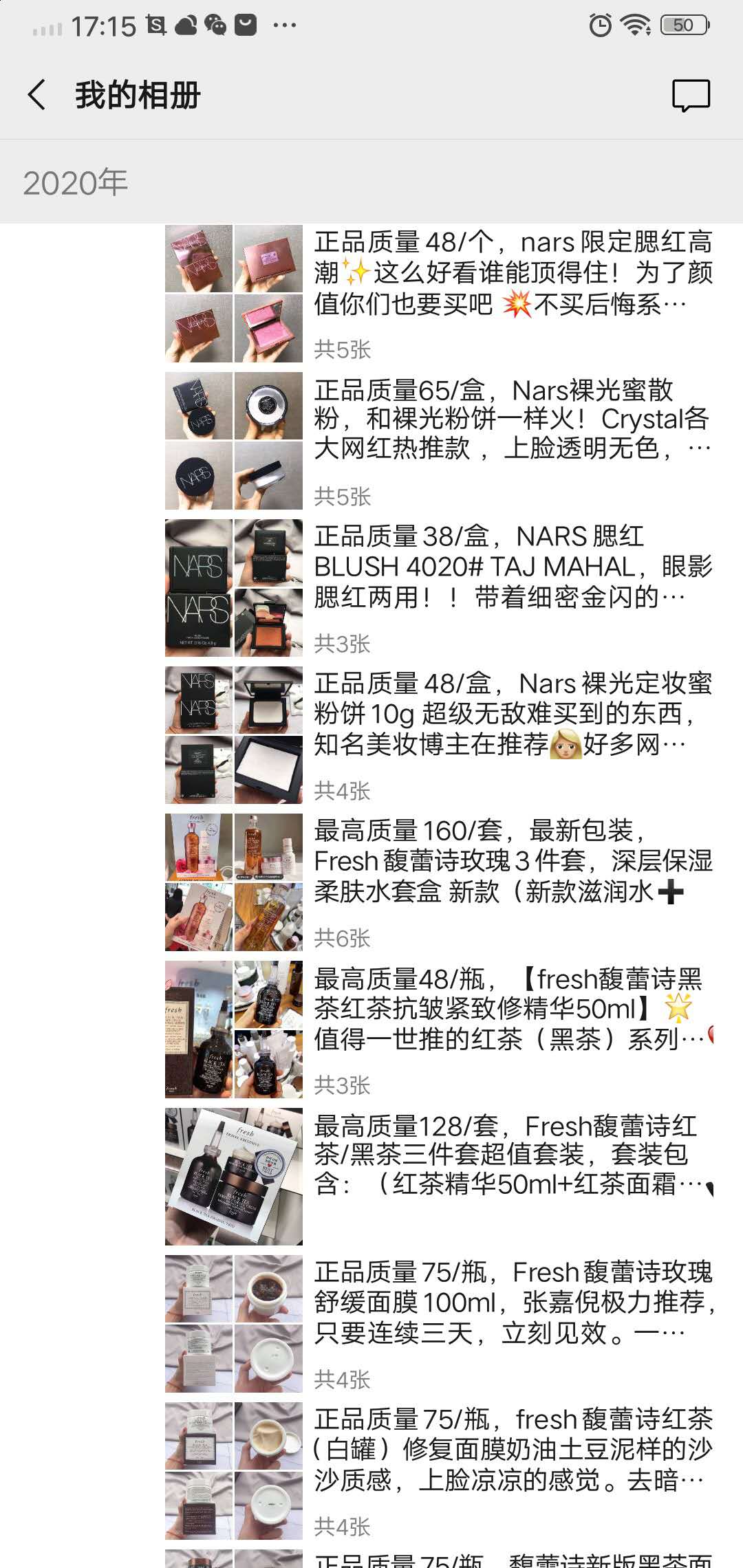Tap photo thumbnails of Nars 限定腮红 post

point(234,294)
